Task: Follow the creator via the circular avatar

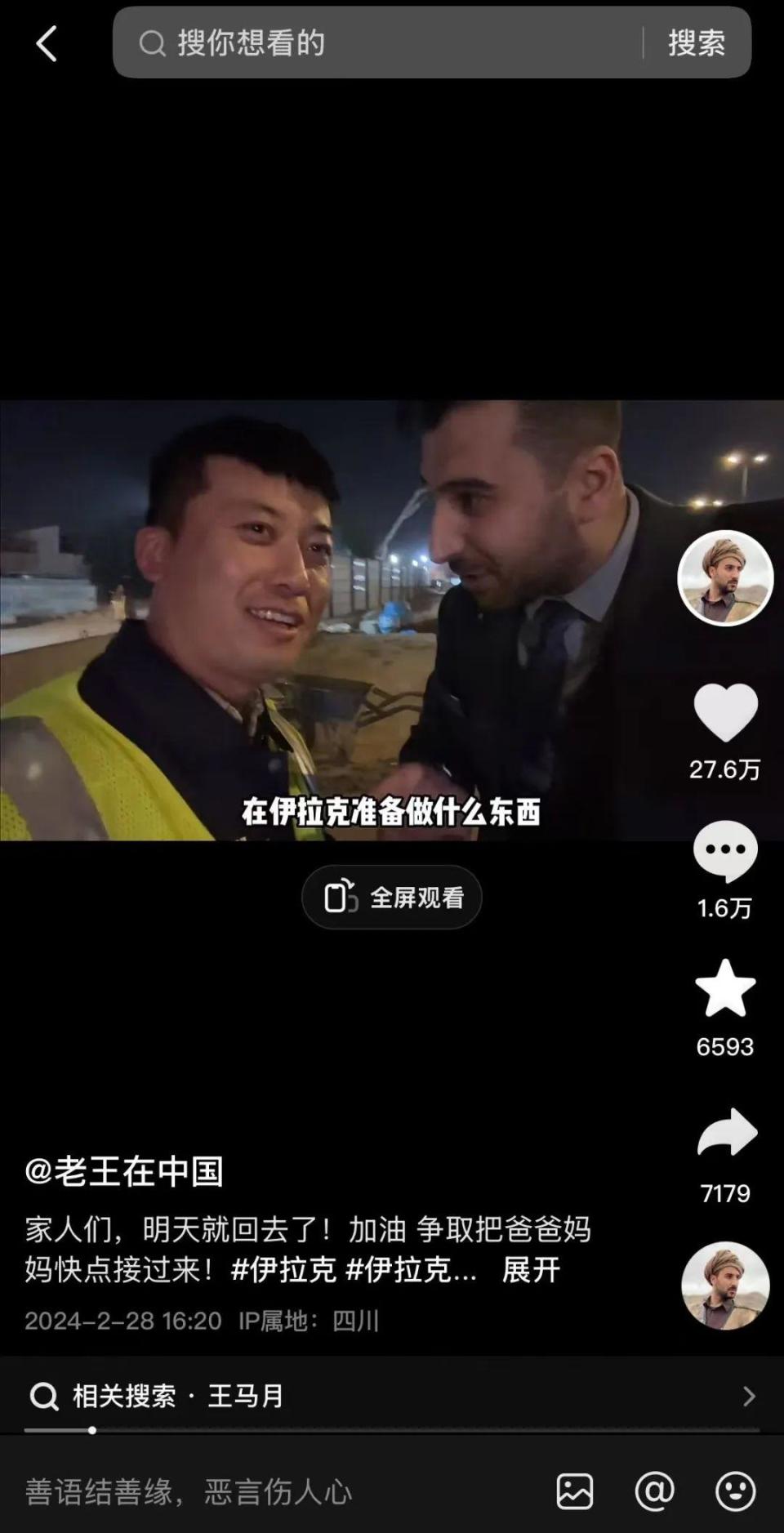Action: [x=726, y=578]
